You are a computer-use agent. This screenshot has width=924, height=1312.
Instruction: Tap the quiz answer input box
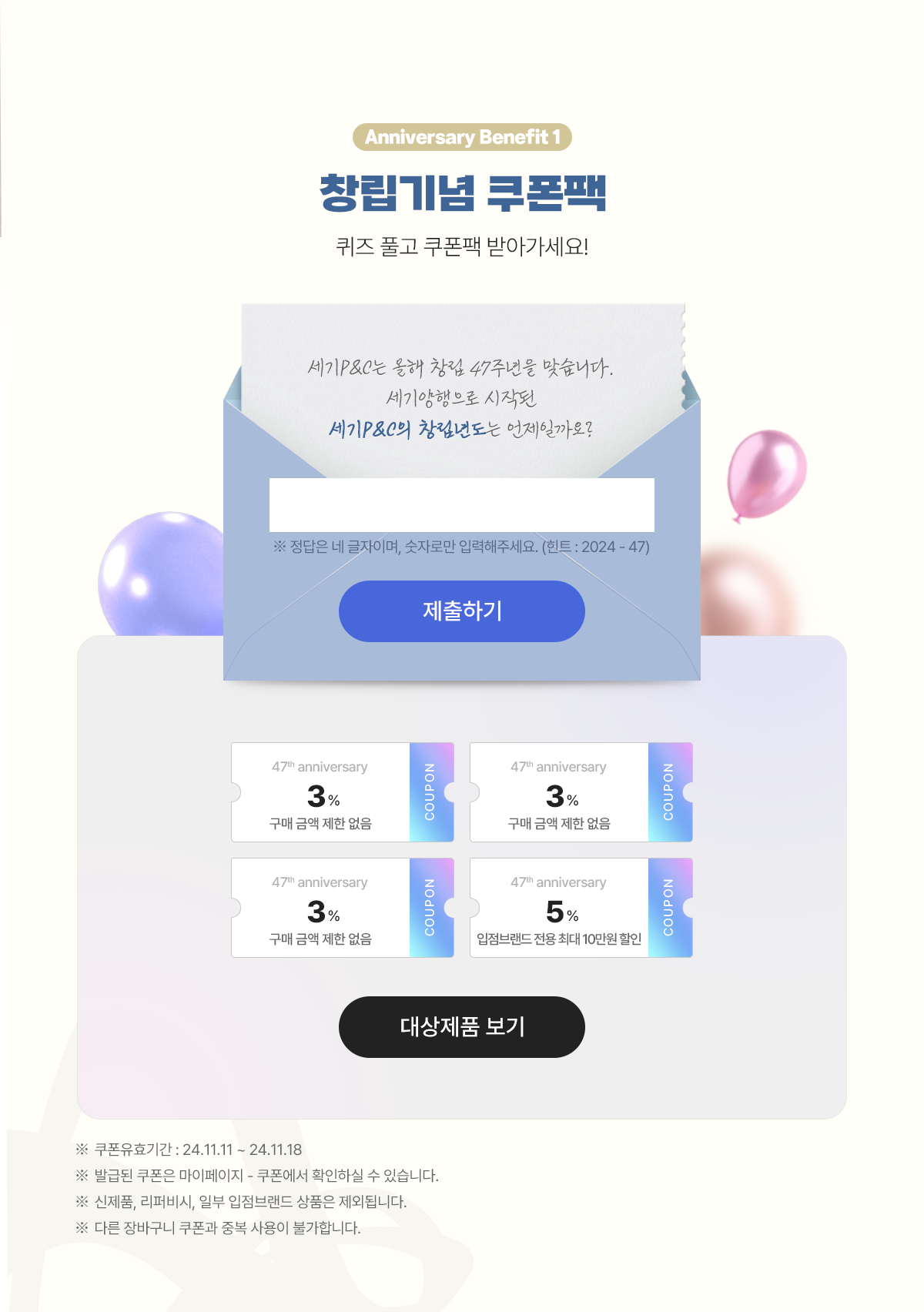point(461,505)
